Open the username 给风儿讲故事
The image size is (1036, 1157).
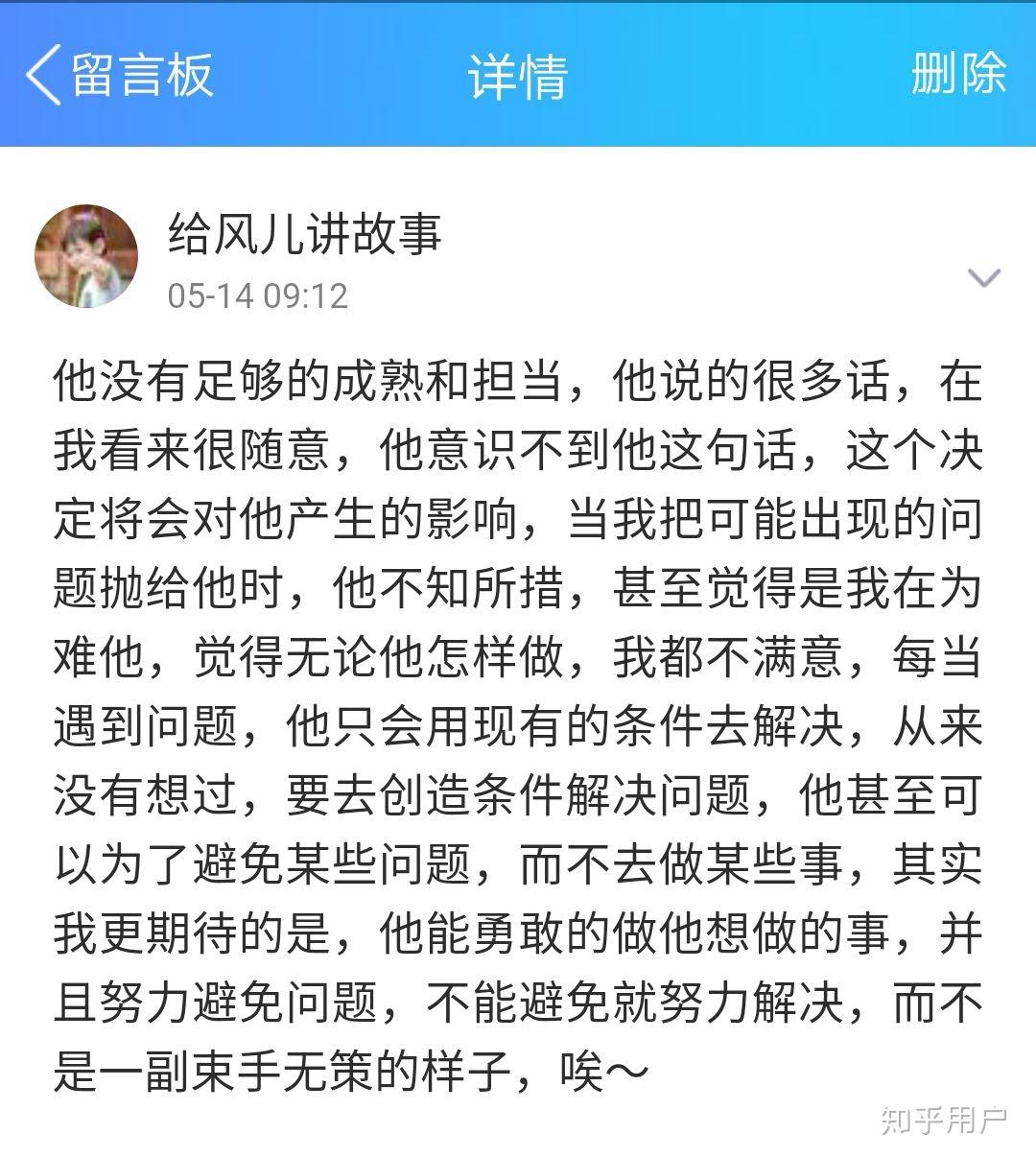tap(304, 234)
